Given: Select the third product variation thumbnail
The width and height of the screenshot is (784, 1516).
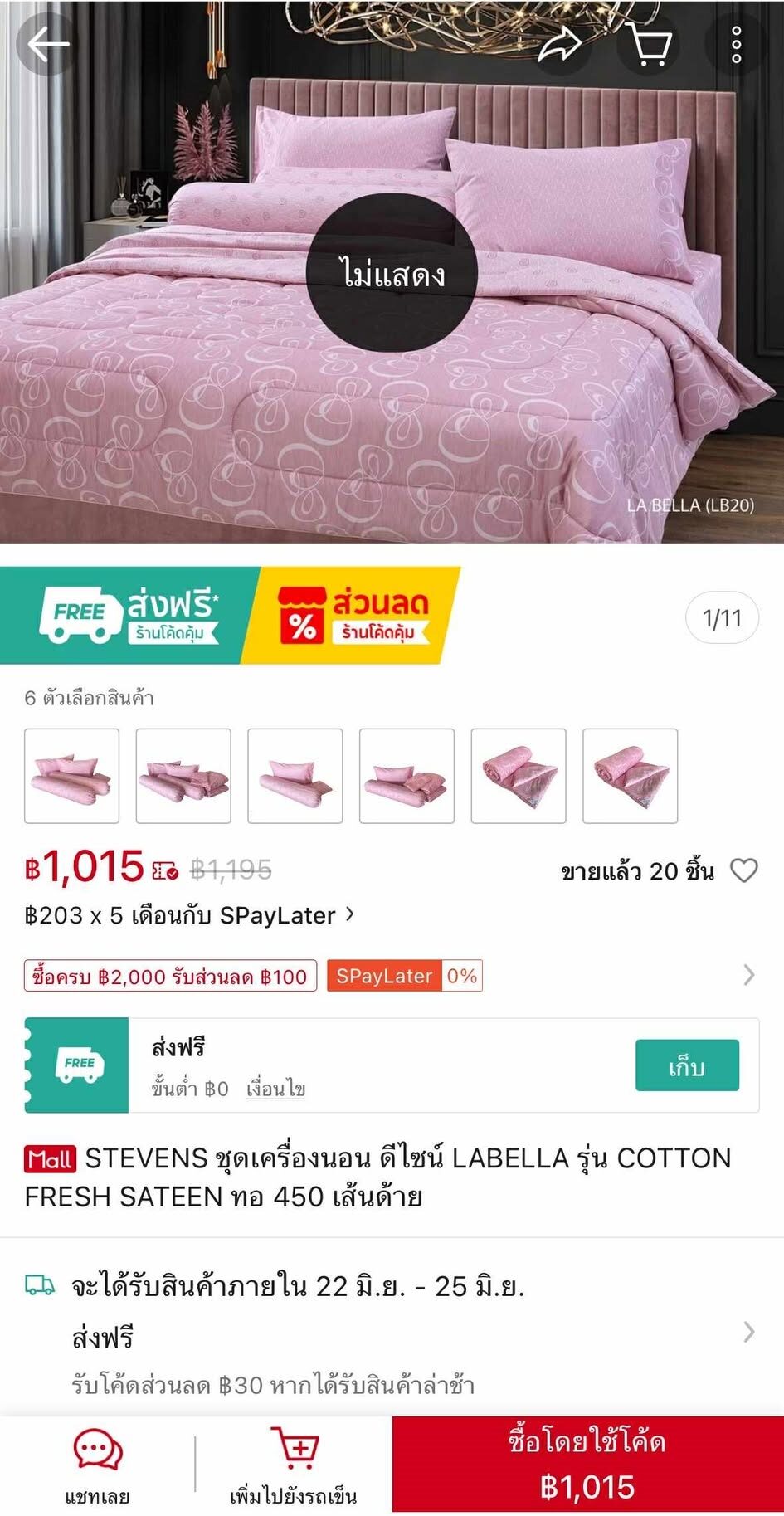Looking at the screenshot, I should [x=295, y=776].
